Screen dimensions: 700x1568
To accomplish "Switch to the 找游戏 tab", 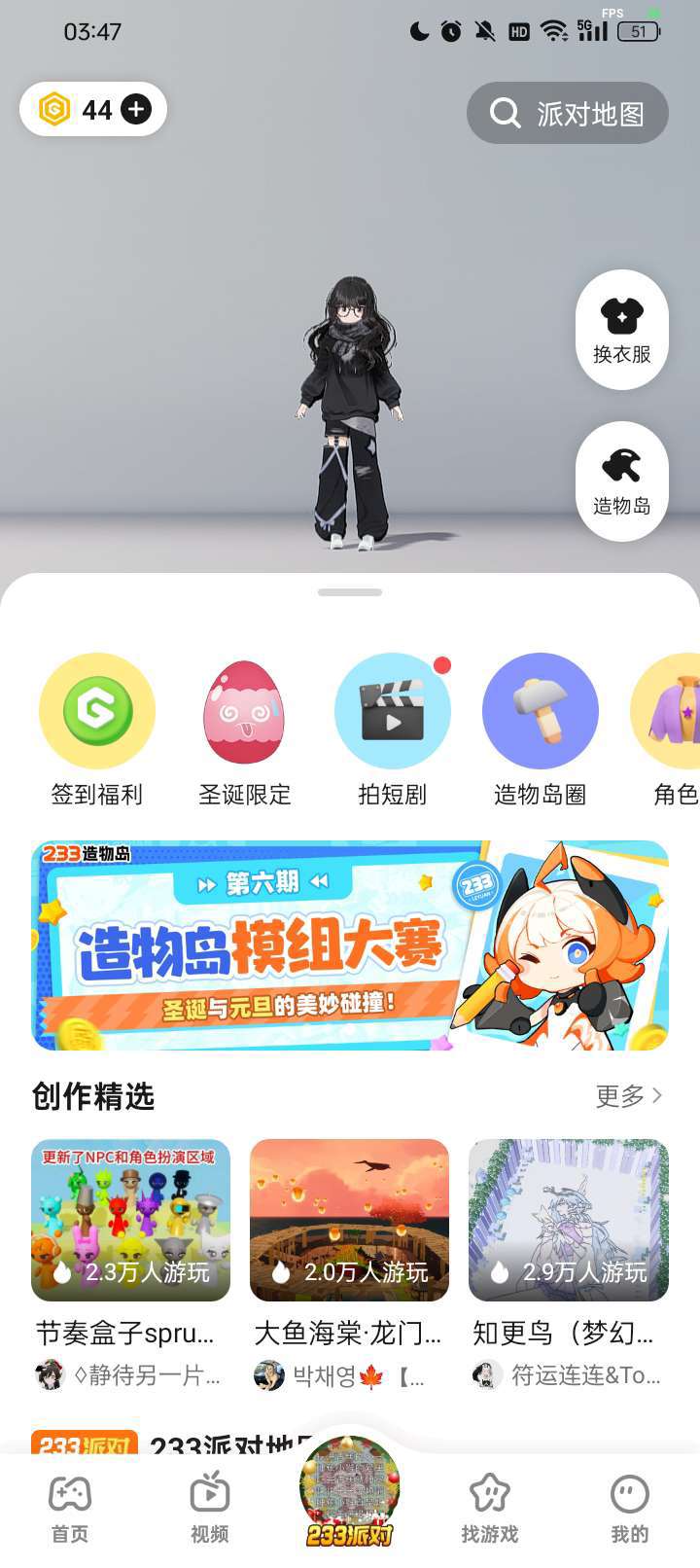I will click(490, 1509).
